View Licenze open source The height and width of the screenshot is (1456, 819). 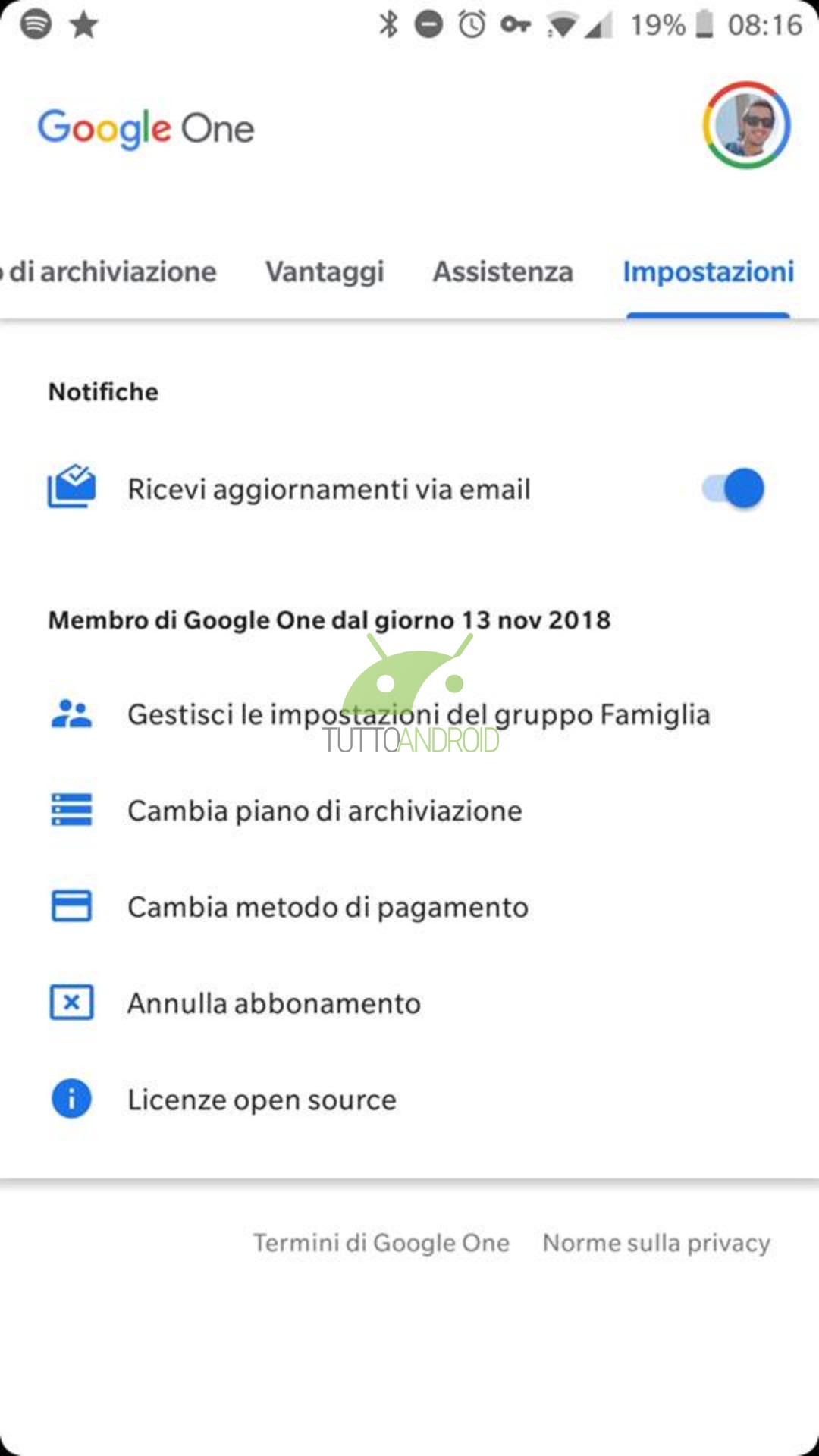coord(262,1100)
